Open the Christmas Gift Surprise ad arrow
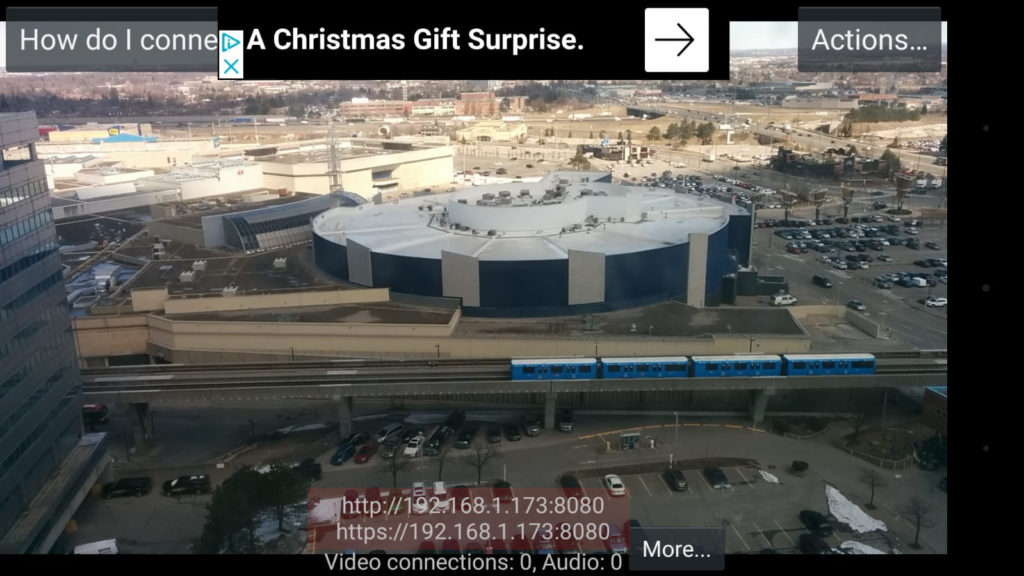The height and width of the screenshot is (576, 1024). (676, 40)
